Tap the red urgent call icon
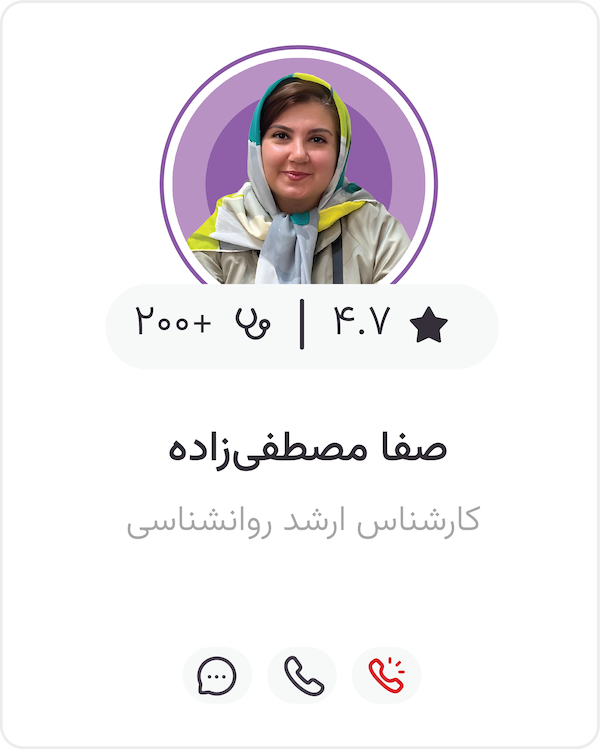 coord(386,676)
